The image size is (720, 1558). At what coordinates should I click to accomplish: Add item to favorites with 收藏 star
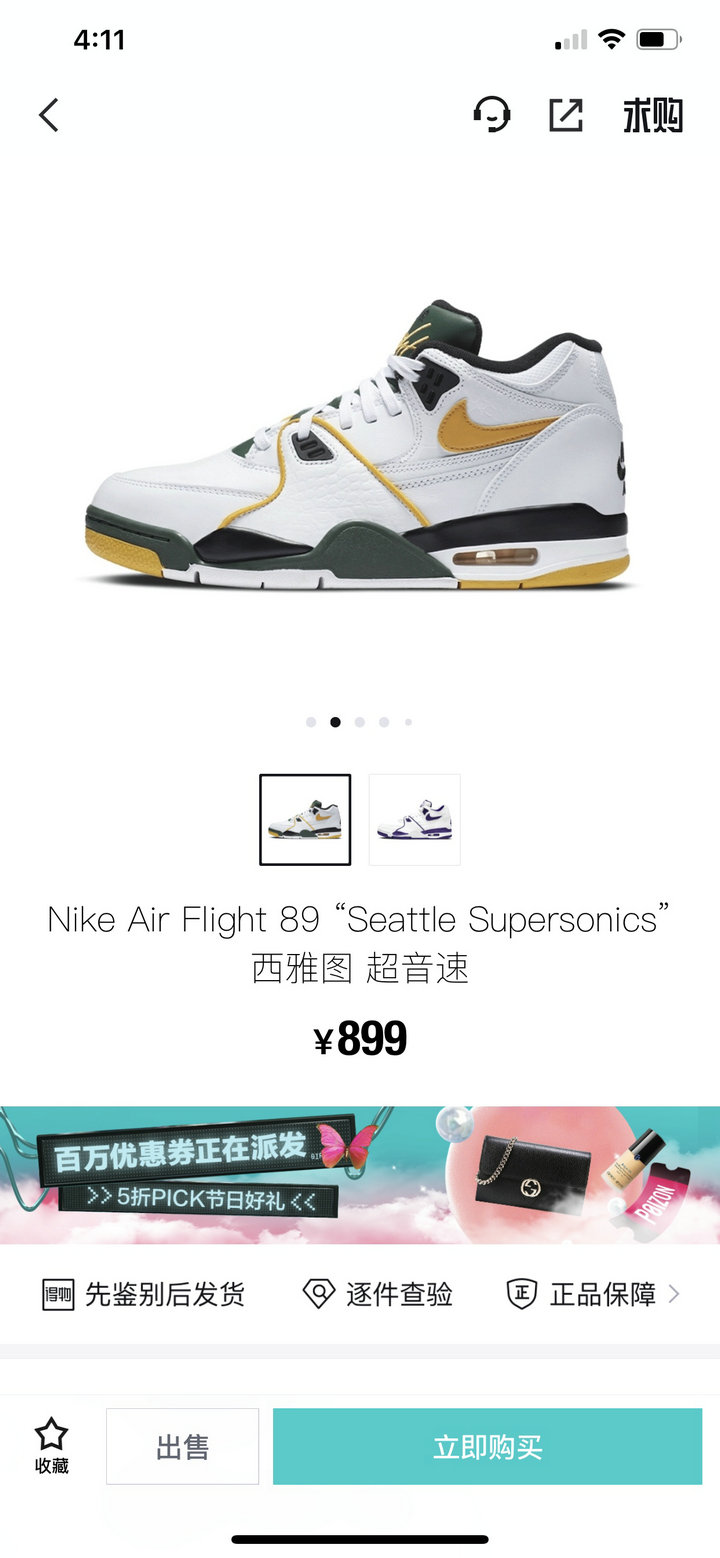52,1446
